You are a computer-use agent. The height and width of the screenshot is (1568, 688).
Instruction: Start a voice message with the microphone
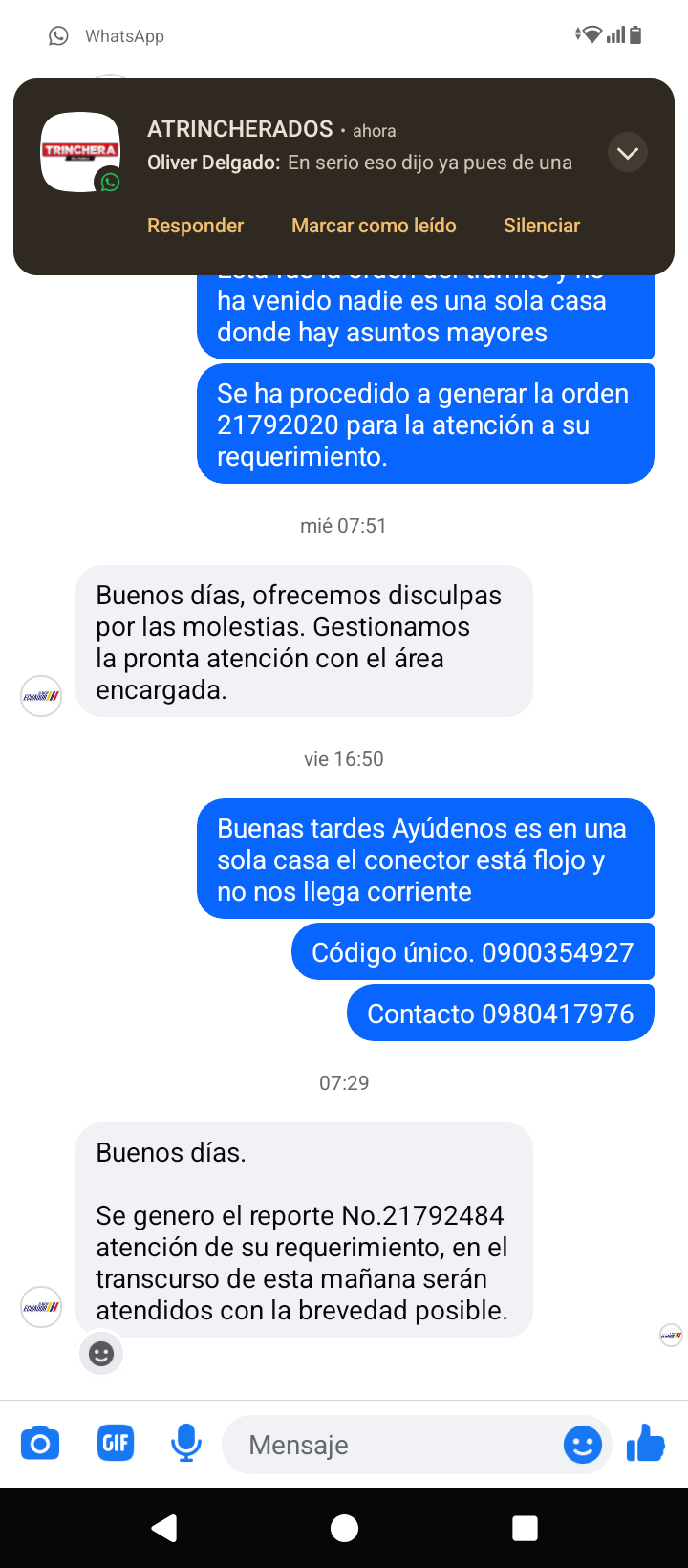click(x=186, y=1444)
